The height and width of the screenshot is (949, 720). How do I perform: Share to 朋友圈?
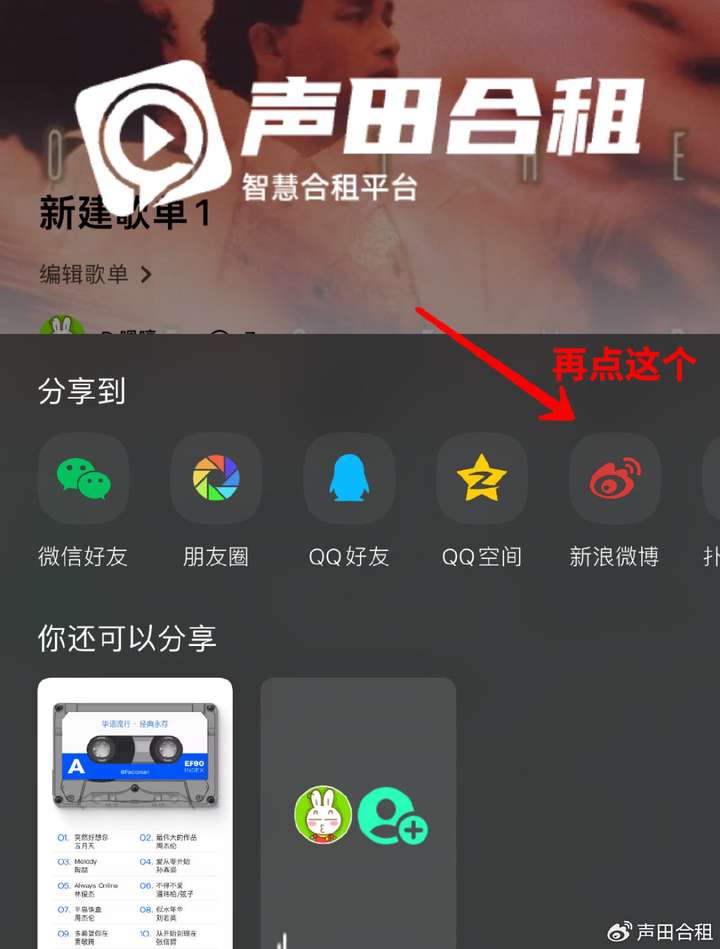pos(216,478)
